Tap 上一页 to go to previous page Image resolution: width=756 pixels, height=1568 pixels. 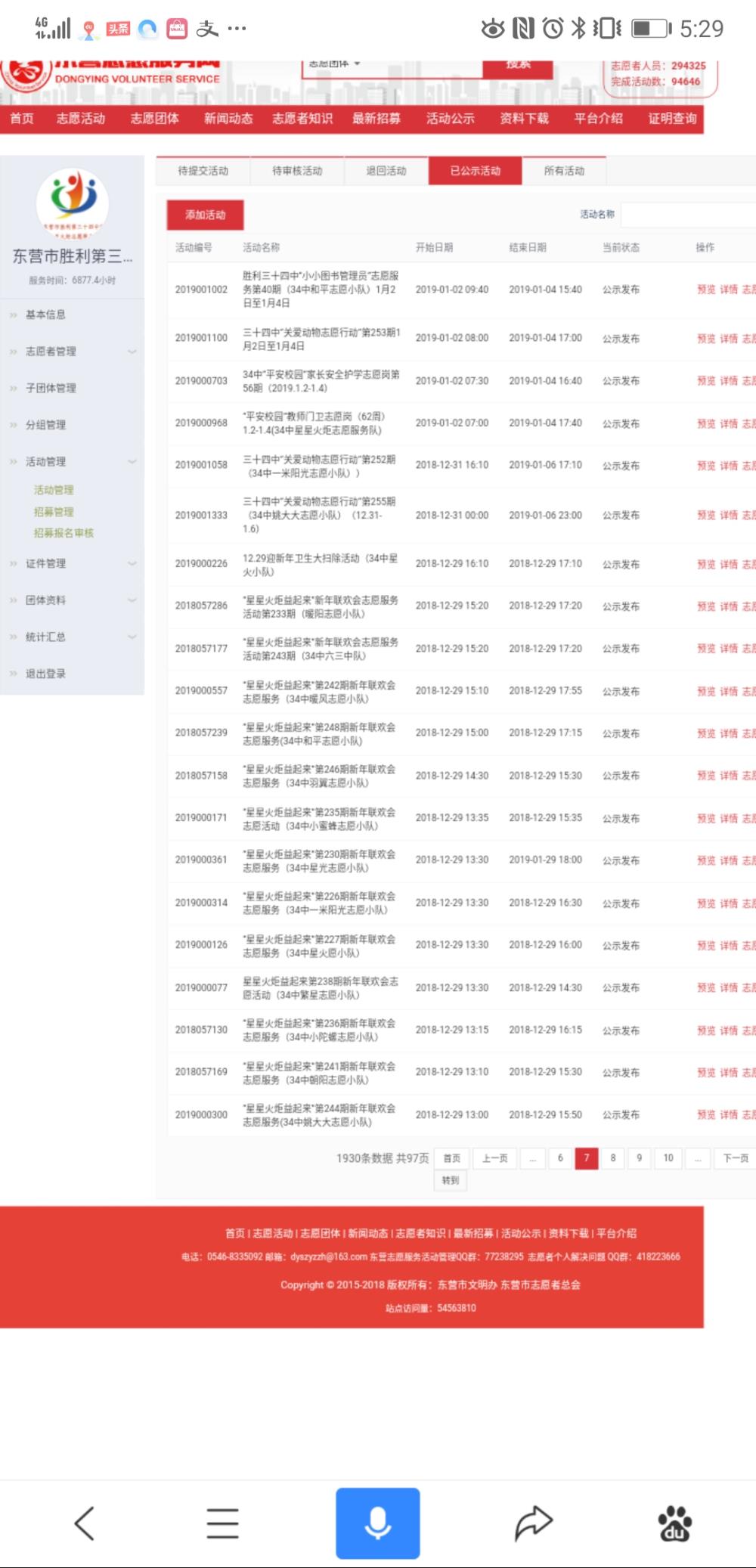tap(495, 1158)
